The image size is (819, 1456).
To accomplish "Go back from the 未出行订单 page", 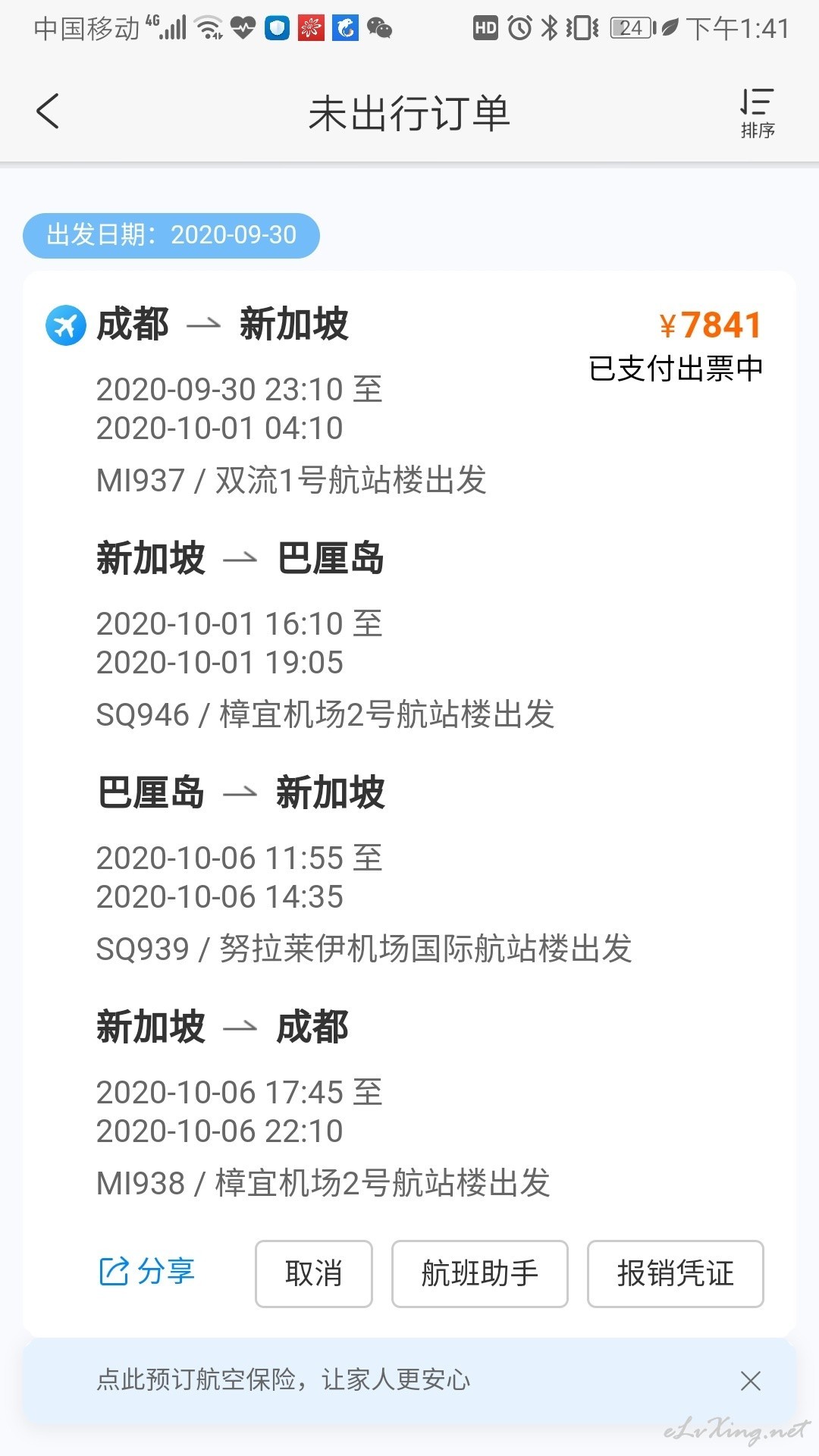I will (47, 111).
